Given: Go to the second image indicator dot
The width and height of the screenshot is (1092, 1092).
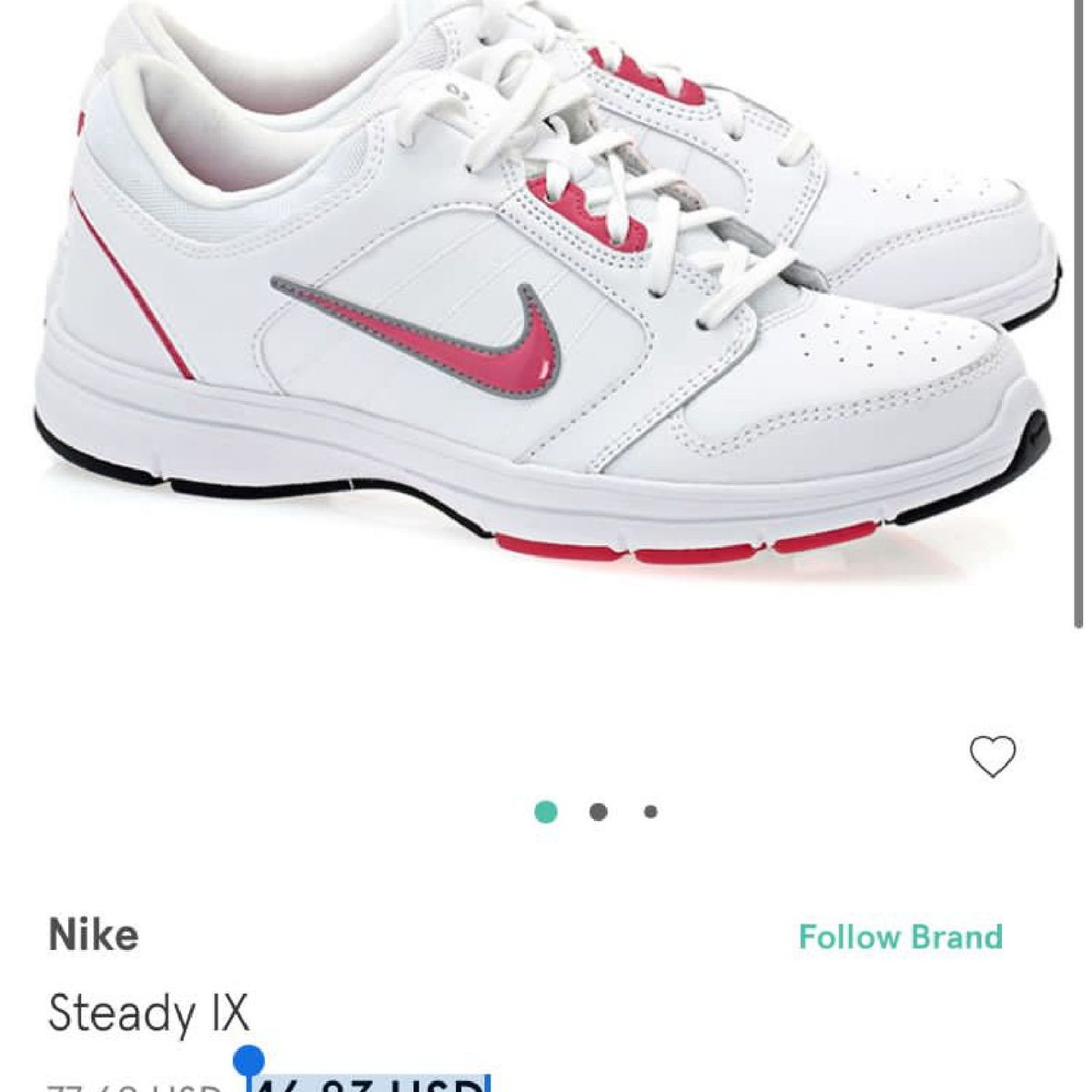Looking at the screenshot, I should [598, 812].
